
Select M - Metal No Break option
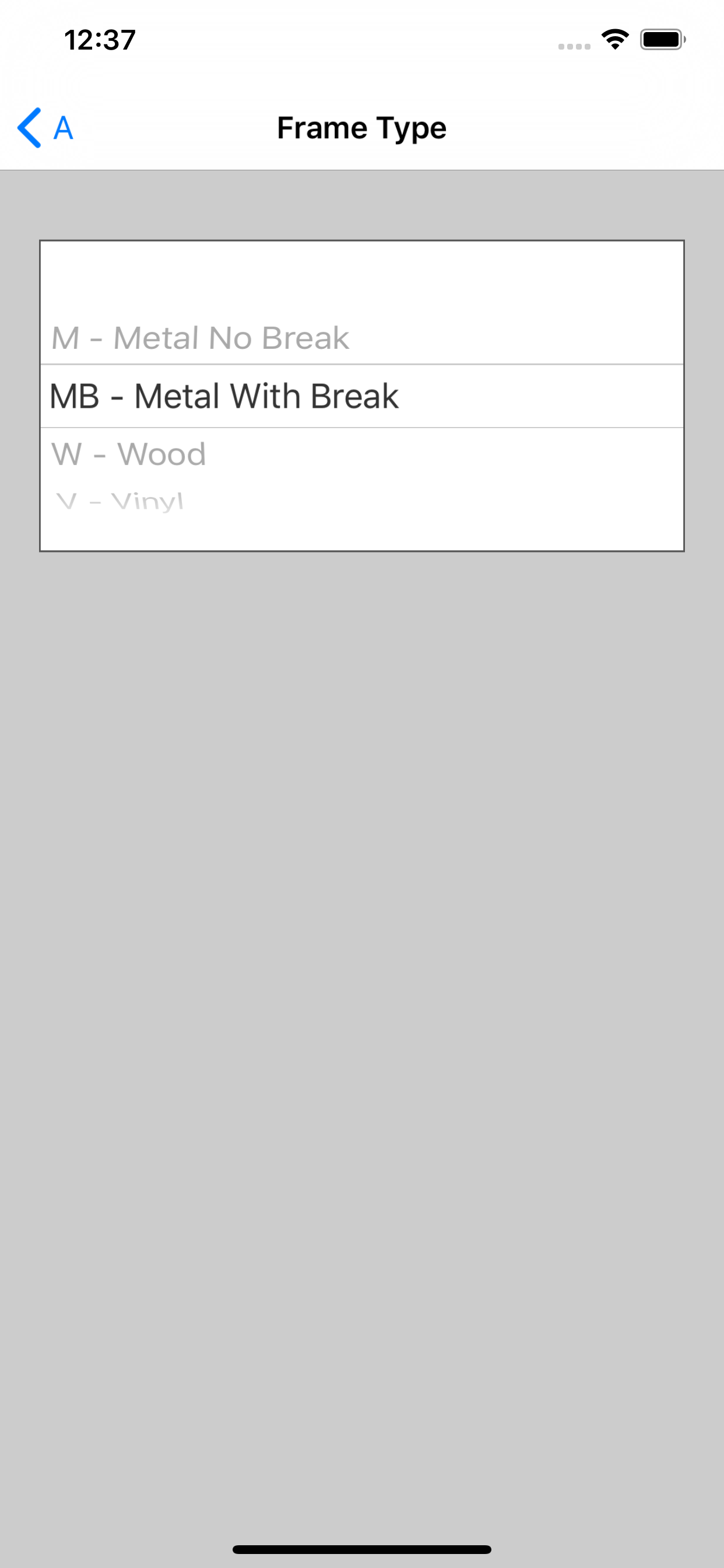[x=362, y=338]
